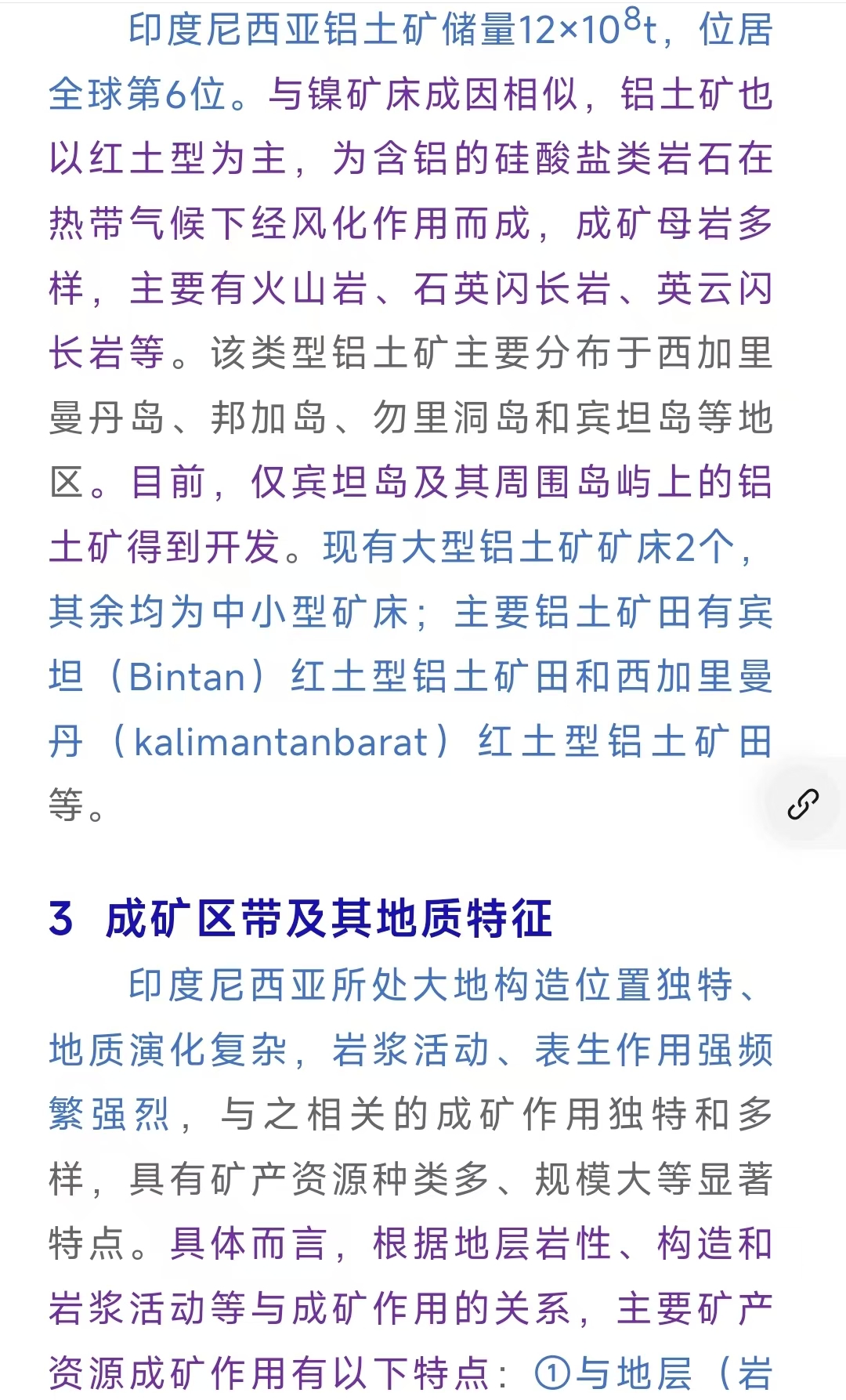The height and width of the screenshot is (1400, 846).
Task: Tap the floating link icon button
Action: (x=804, y=804)
